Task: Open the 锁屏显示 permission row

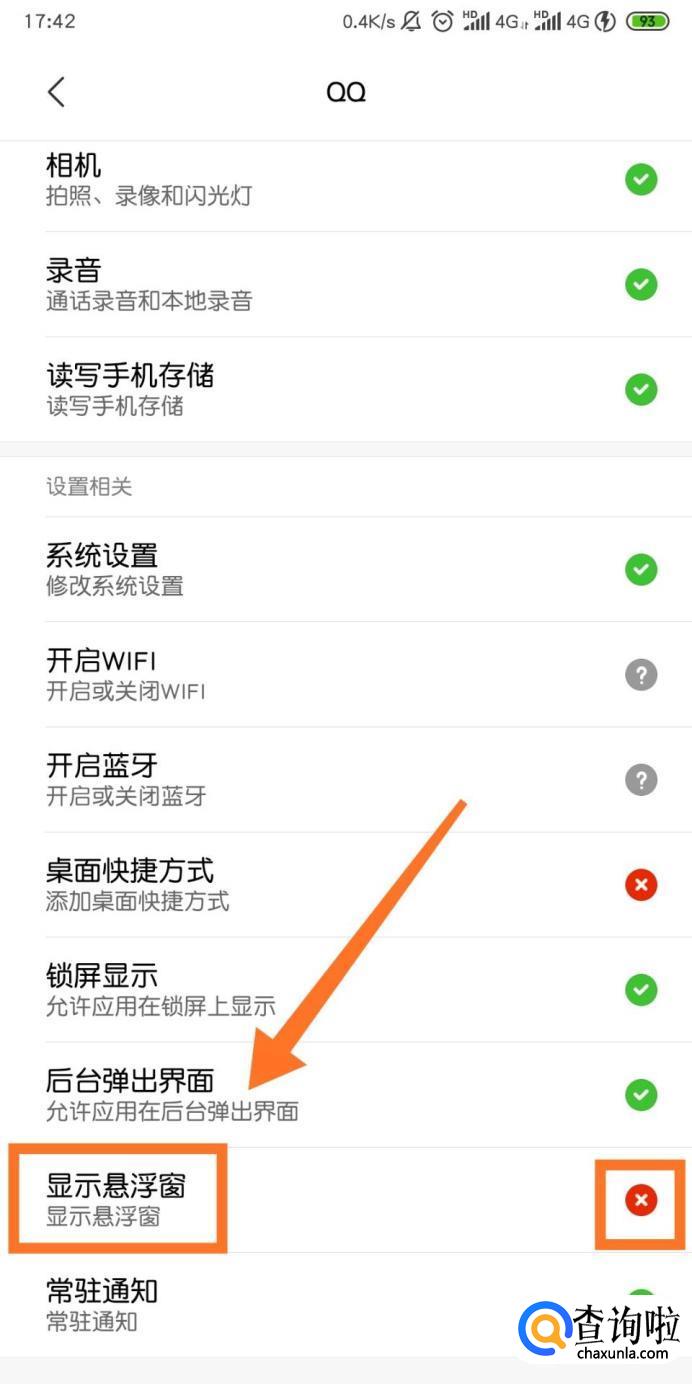Action: [346, 989]
